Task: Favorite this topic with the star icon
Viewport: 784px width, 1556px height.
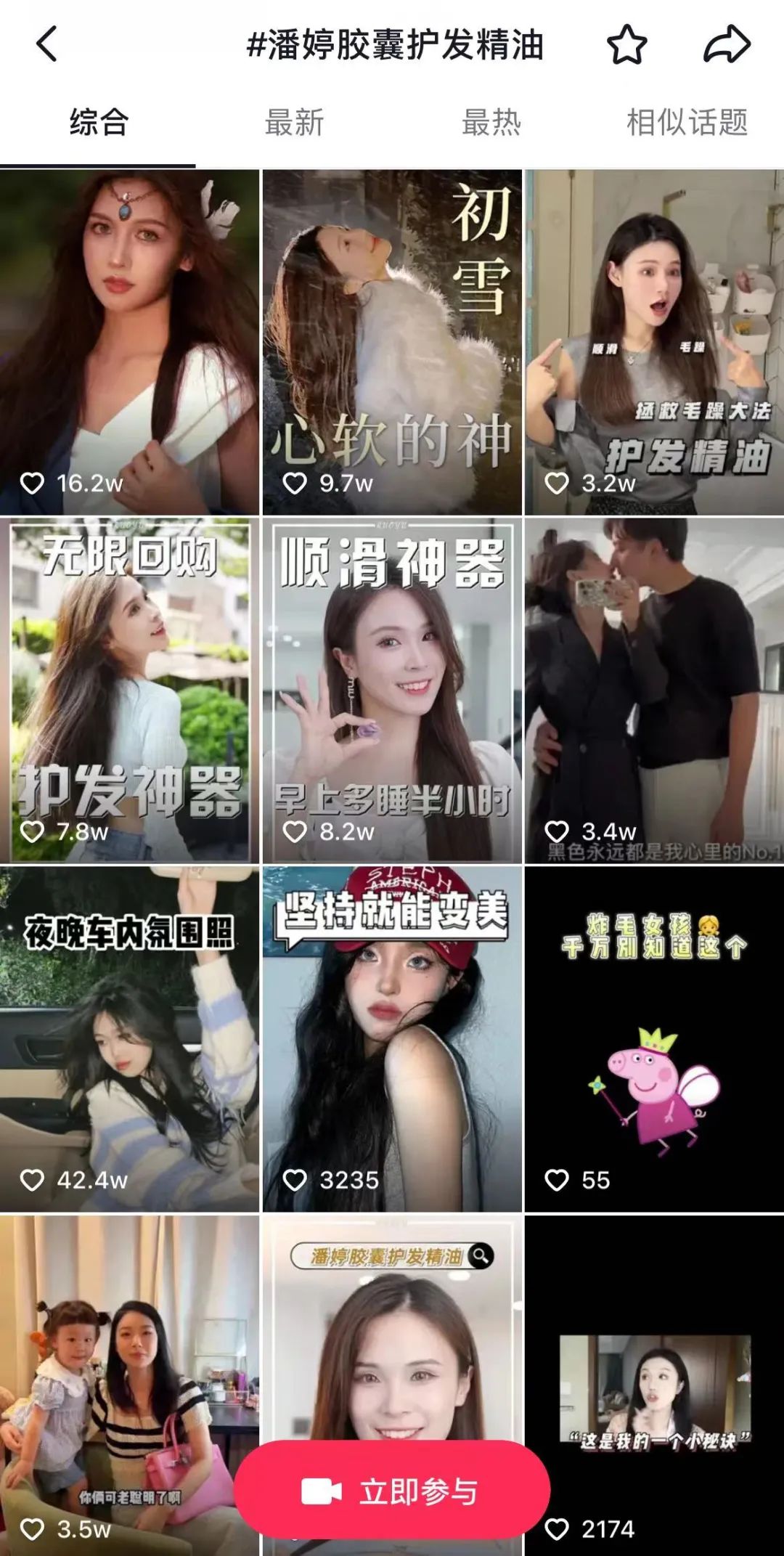Action: (x=626, y=44)
